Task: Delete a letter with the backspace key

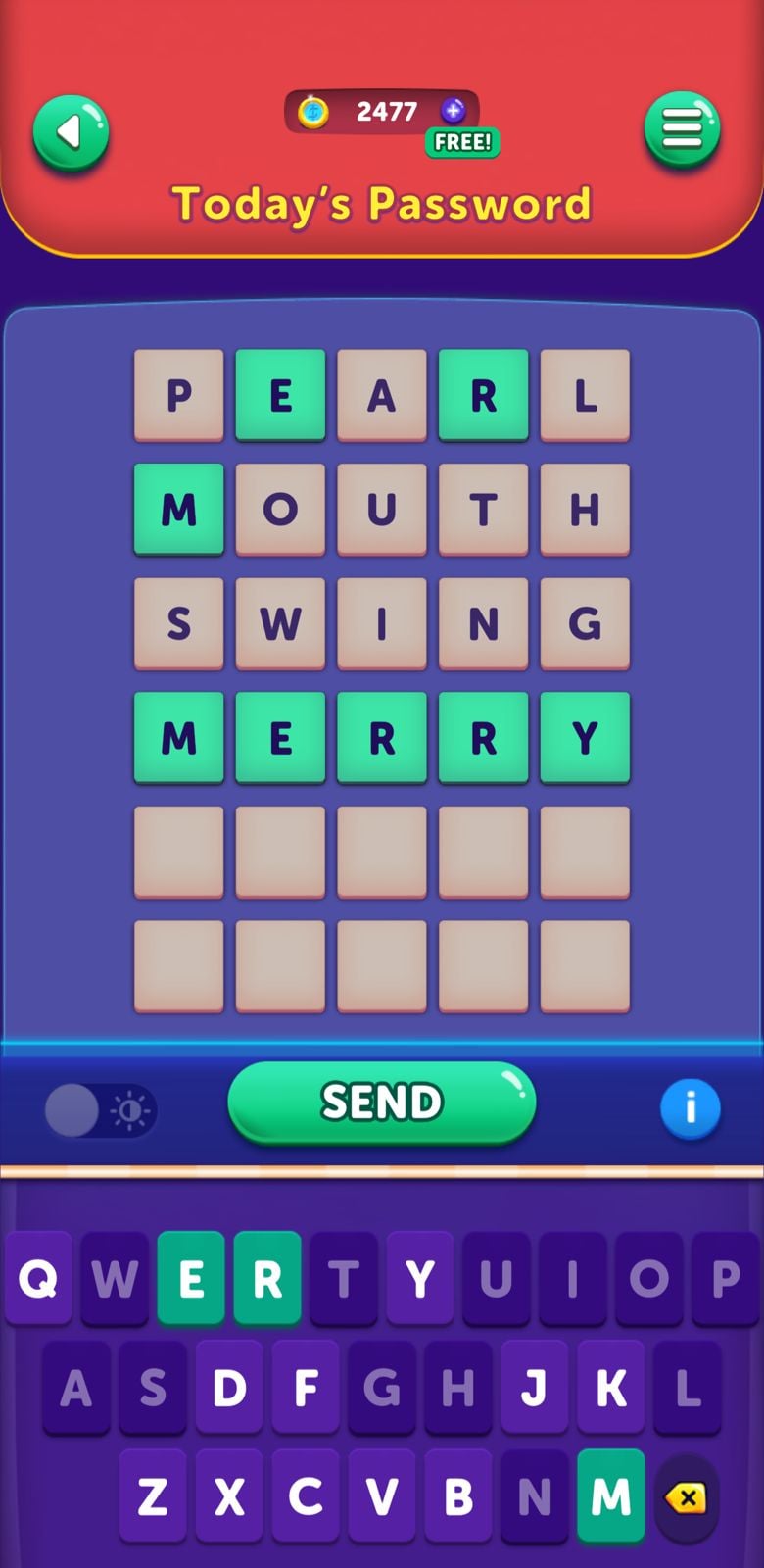Action: tap(686, 1497)
